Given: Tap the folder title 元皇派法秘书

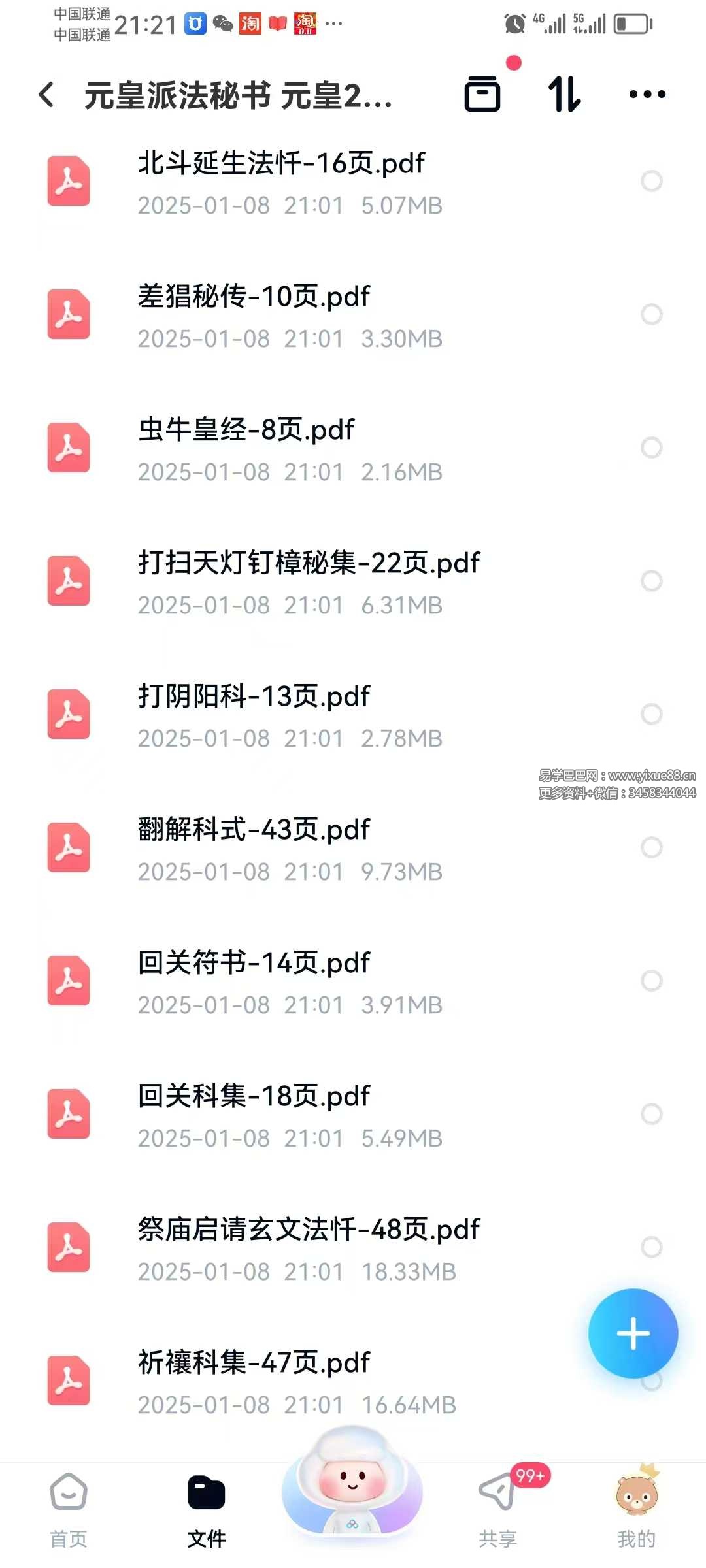Looking at the screenshot, I should pos(239,95).
